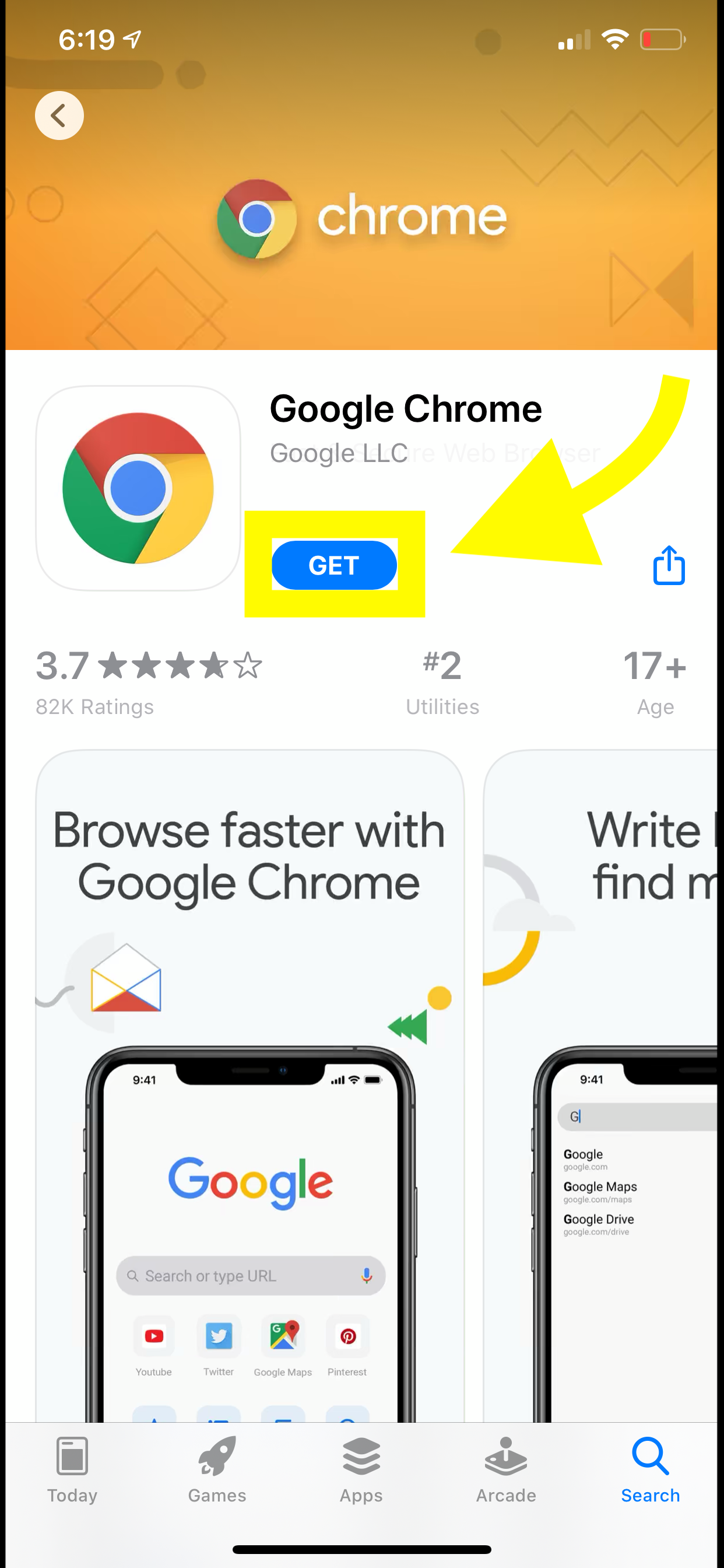This screenshot has width=724, height=1568.
Task: Open the Browse faster with Google Chrome screenshot
Action: click(x=250, y=1086)
